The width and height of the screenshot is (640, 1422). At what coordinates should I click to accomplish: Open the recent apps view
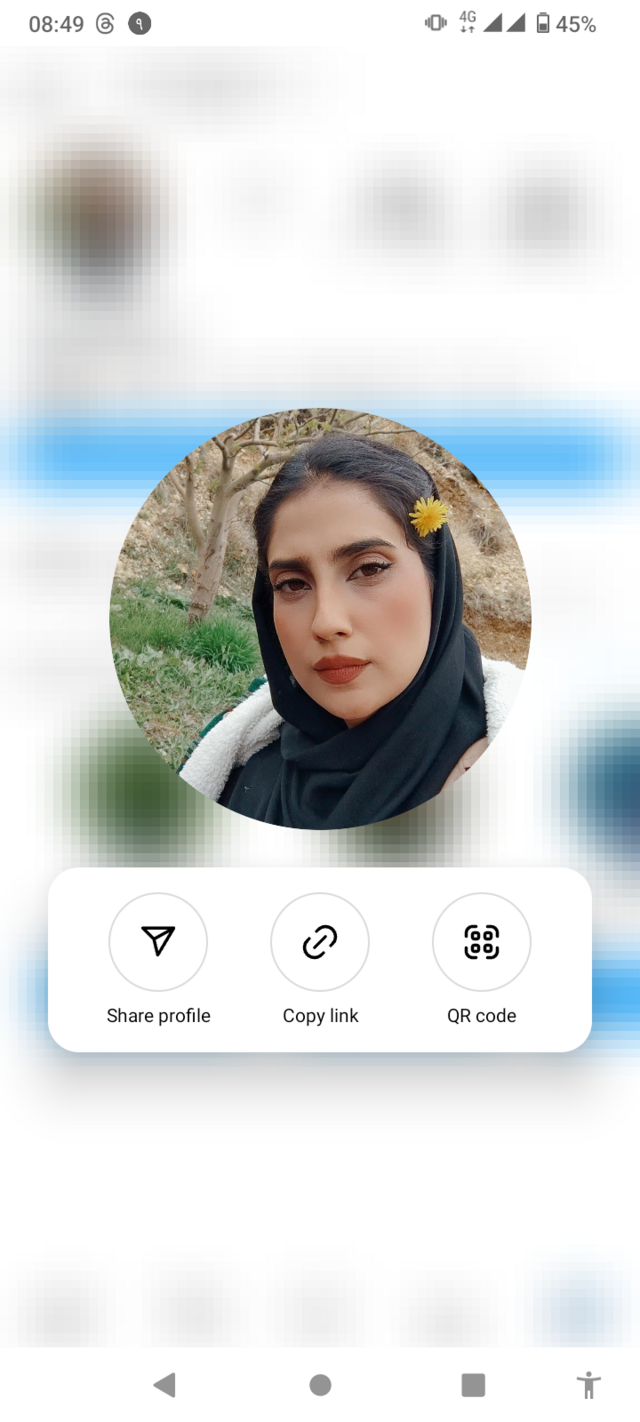[x=473, y=1384]
